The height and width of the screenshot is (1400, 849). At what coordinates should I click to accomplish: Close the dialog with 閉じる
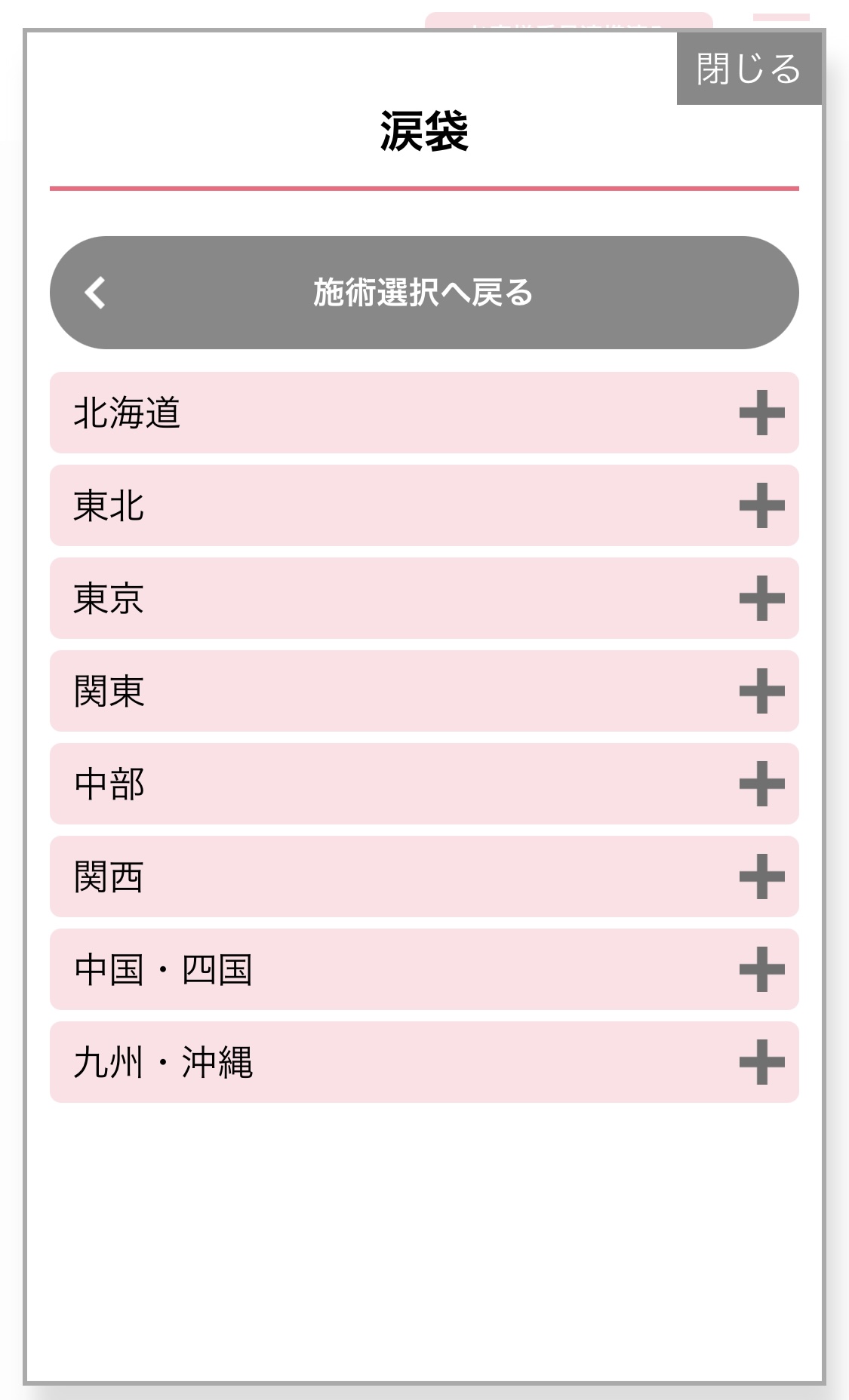(x=748, y=69)
